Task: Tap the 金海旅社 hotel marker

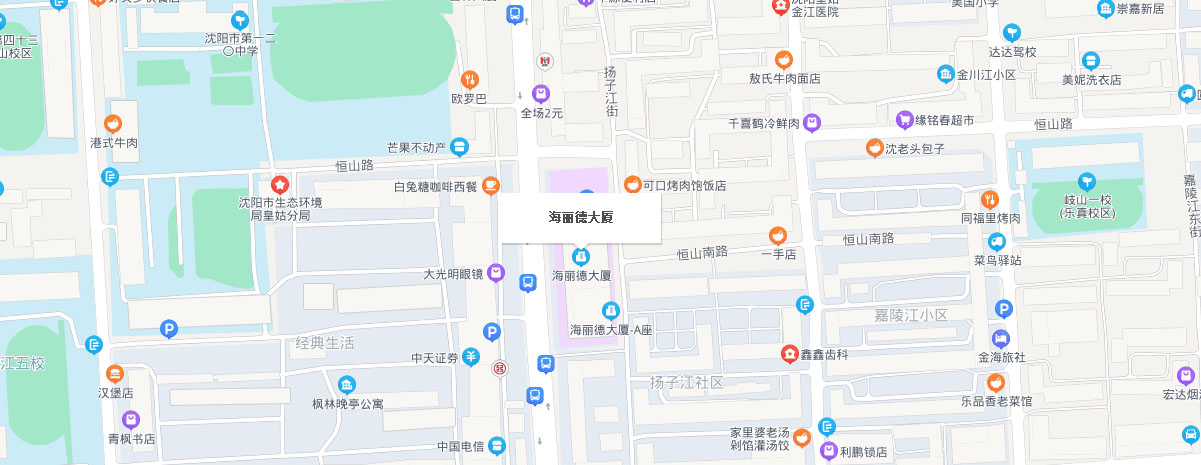Action: (1002, 337)
